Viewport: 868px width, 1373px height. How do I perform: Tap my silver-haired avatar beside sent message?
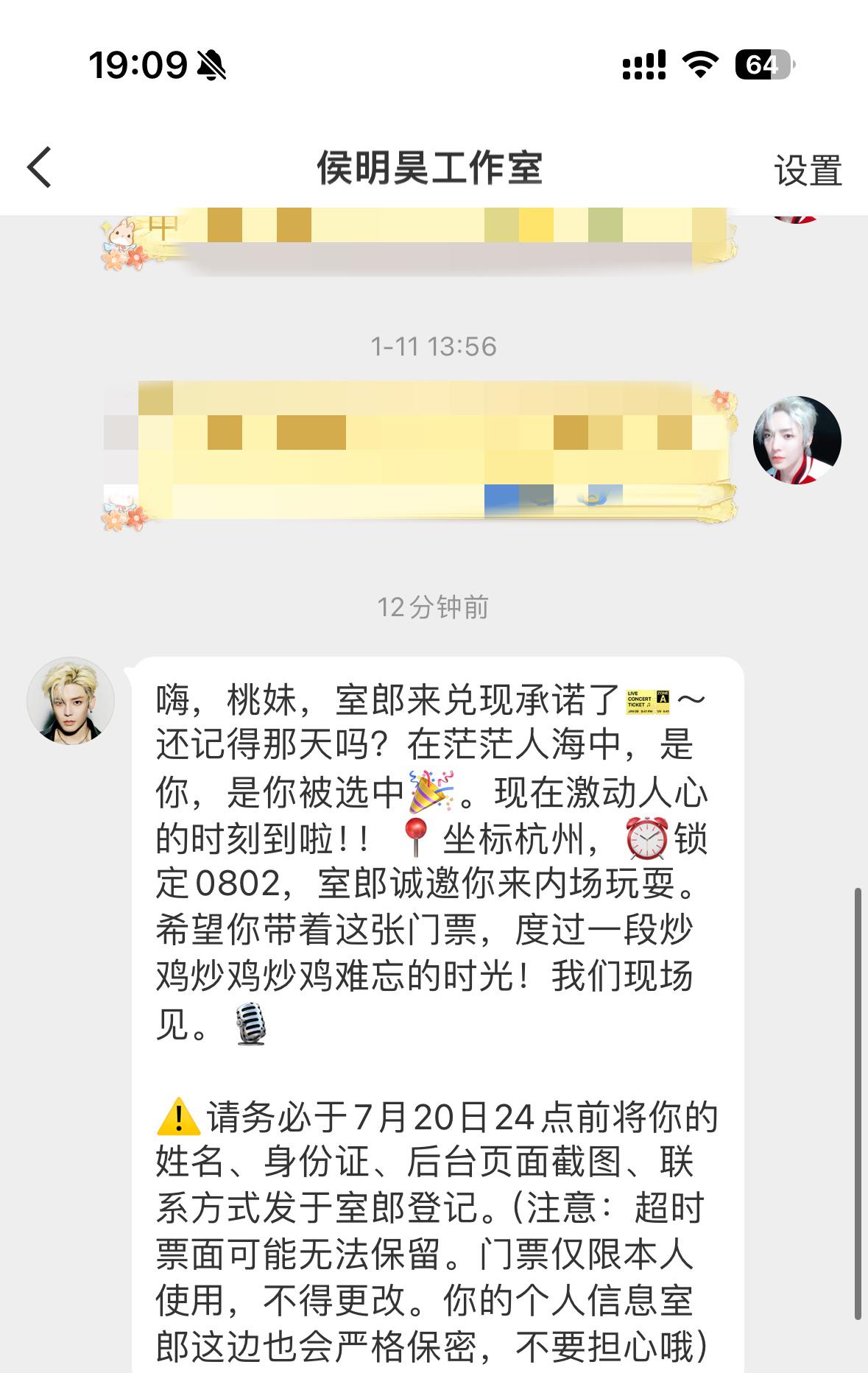[797, 440]
